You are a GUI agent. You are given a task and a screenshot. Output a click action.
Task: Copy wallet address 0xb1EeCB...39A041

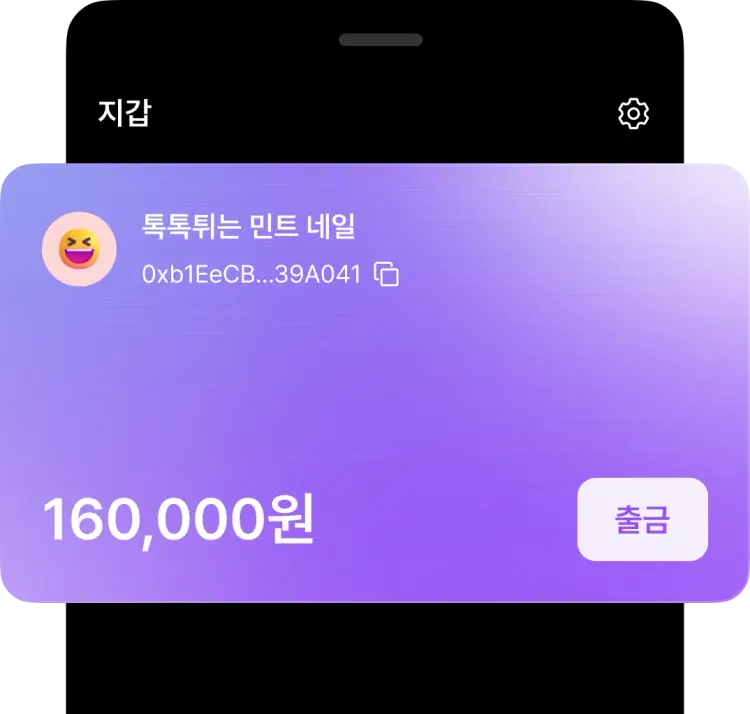pyautogui.click(x=387, y=274)
